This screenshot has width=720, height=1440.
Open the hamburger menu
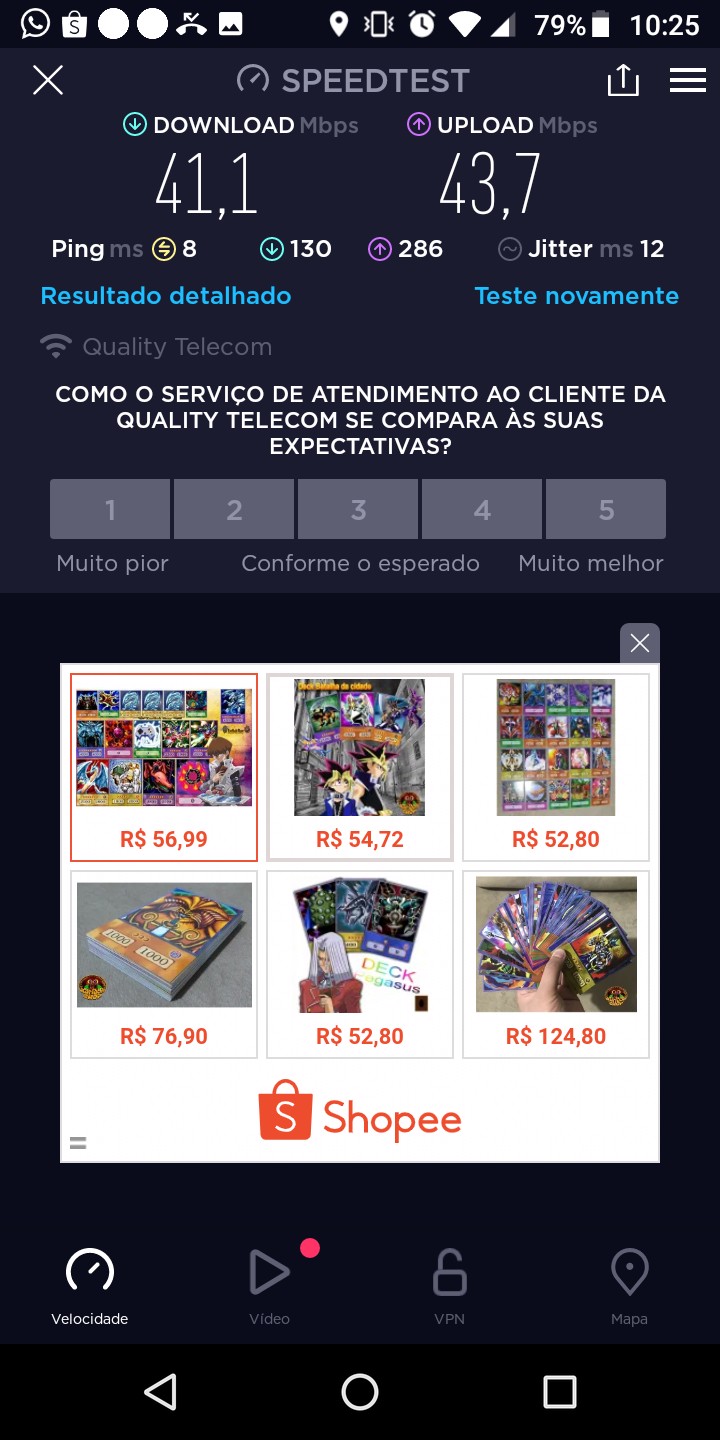point(688,80)
